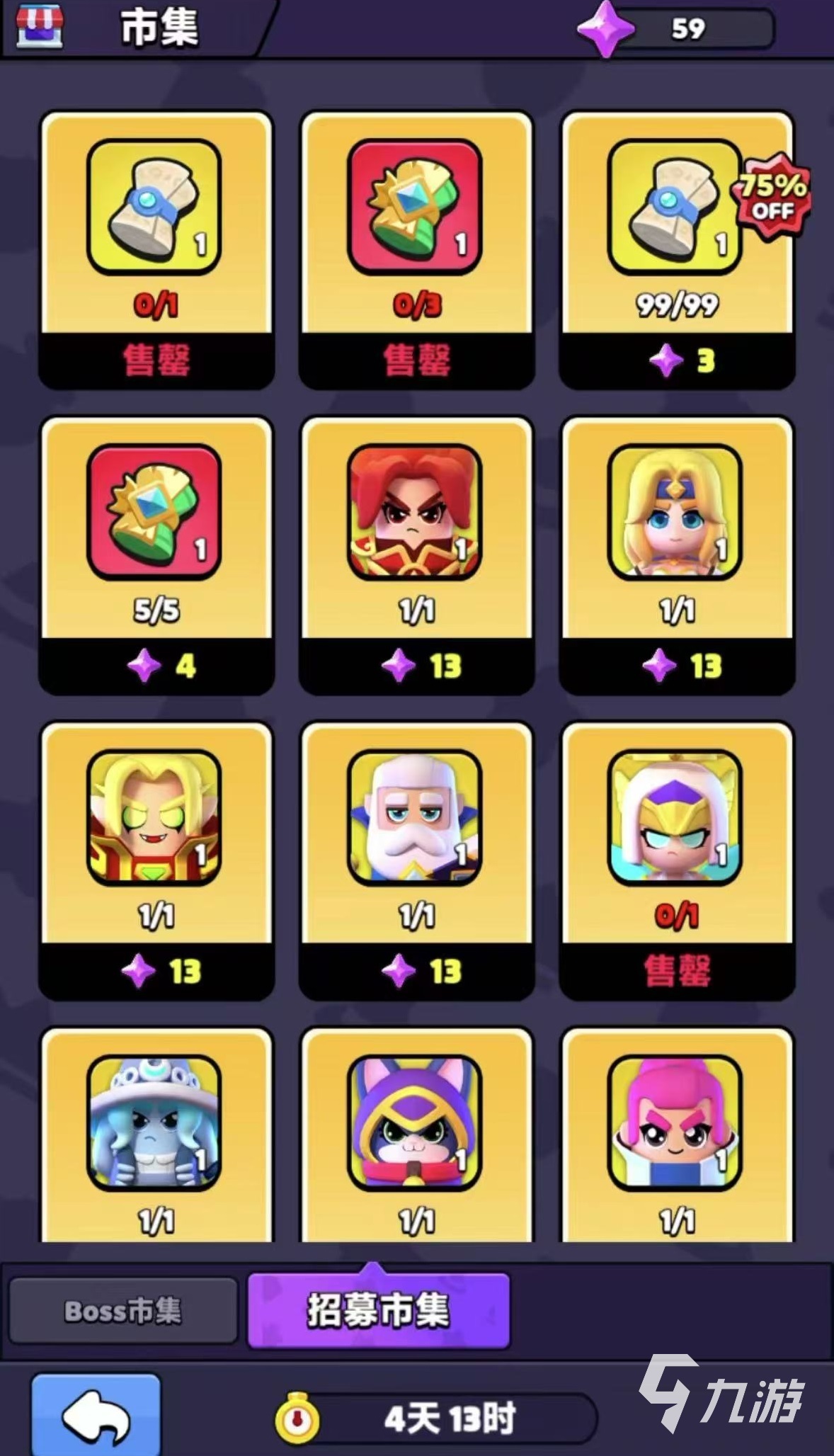Buy the green-eyed blonde elf hero
Screen dimensions: 834x1456
[156, 971]
